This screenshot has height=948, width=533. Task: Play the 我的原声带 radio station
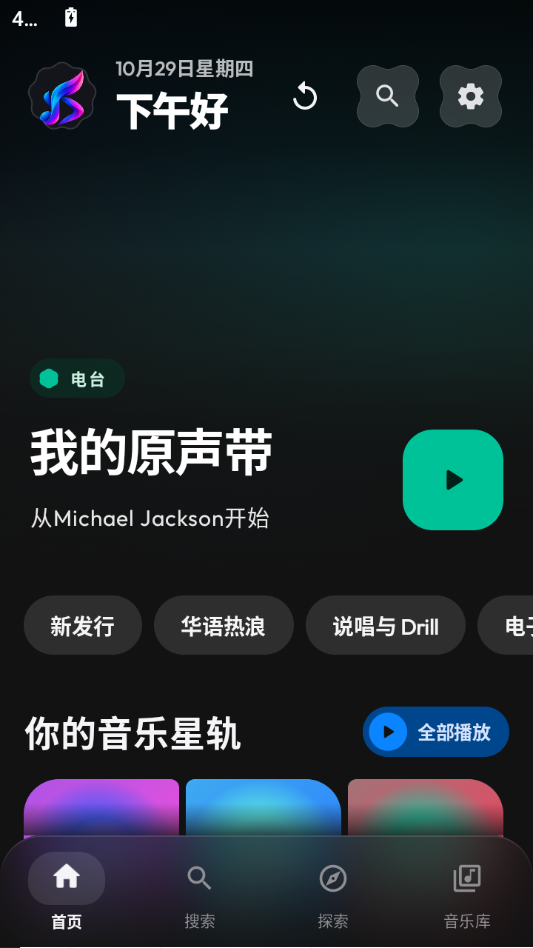(453, 480)
